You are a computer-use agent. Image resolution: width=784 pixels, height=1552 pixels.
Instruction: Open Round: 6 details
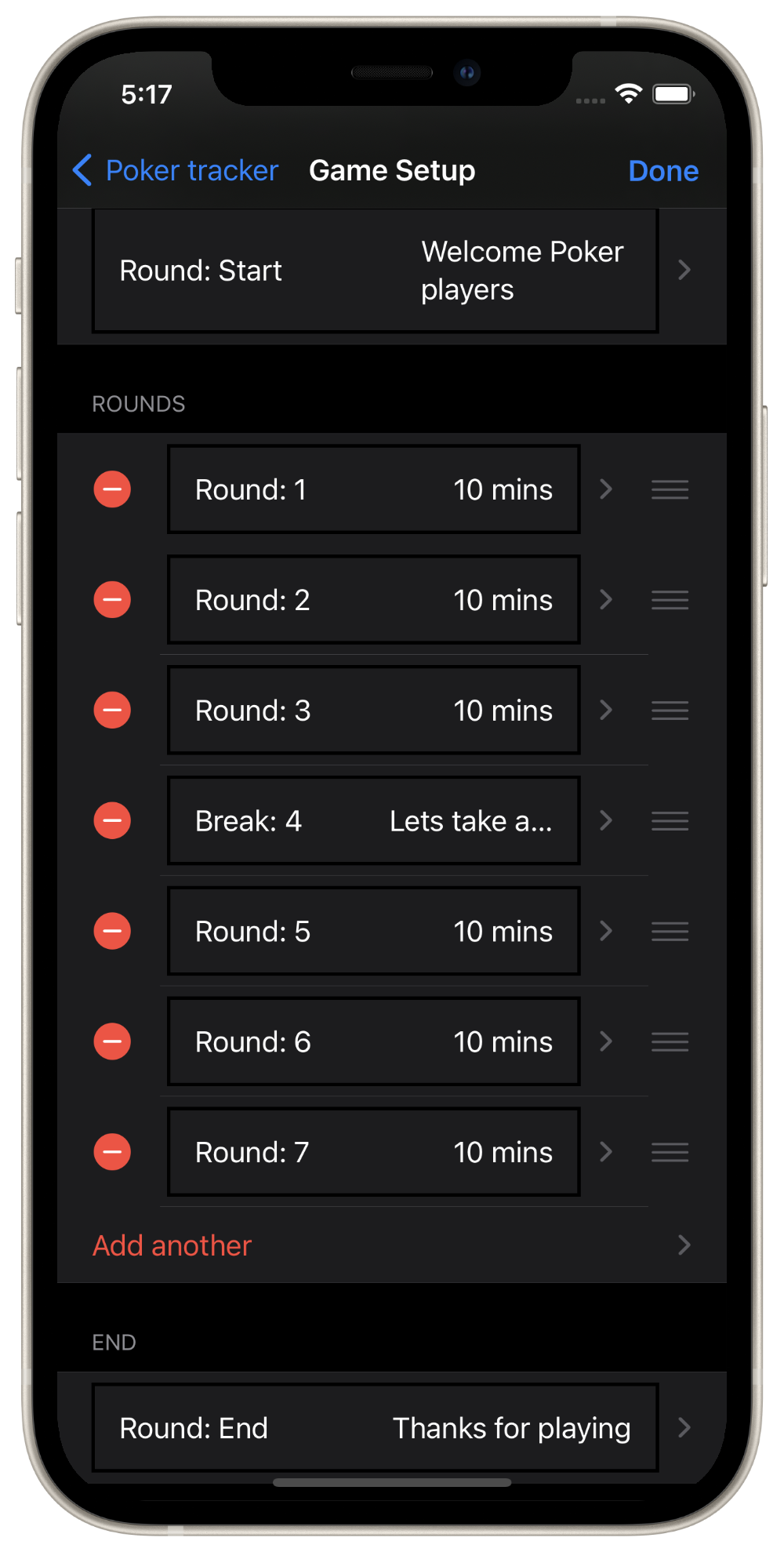point(373,1042)
